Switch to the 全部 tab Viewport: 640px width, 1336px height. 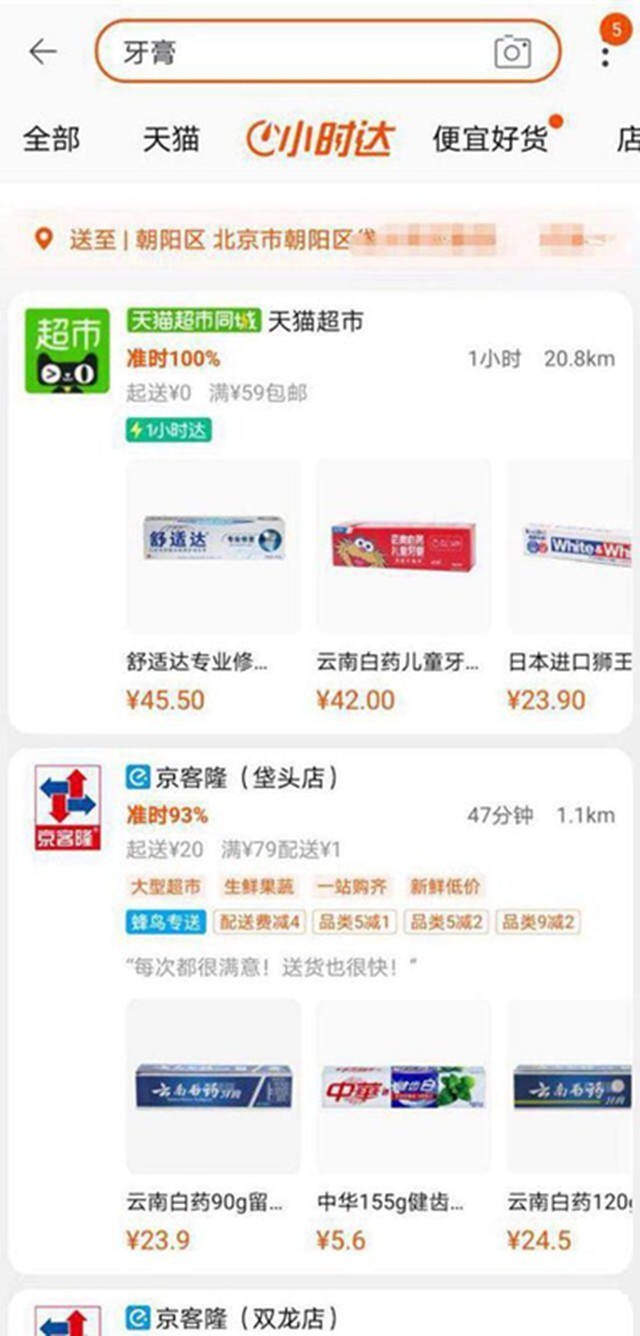[x=51, y=139]
